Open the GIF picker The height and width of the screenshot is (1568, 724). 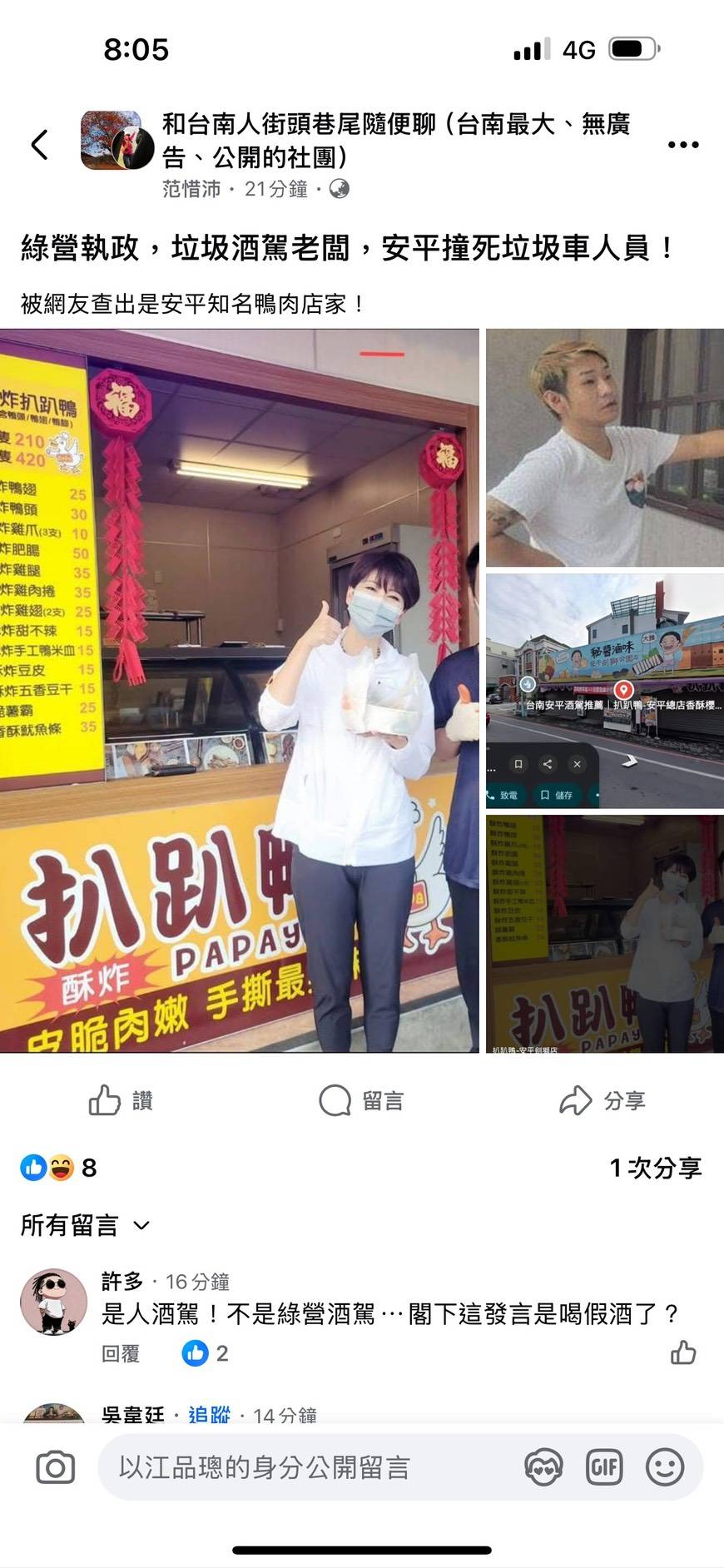pyautogui.click(x=604, y=1467)
